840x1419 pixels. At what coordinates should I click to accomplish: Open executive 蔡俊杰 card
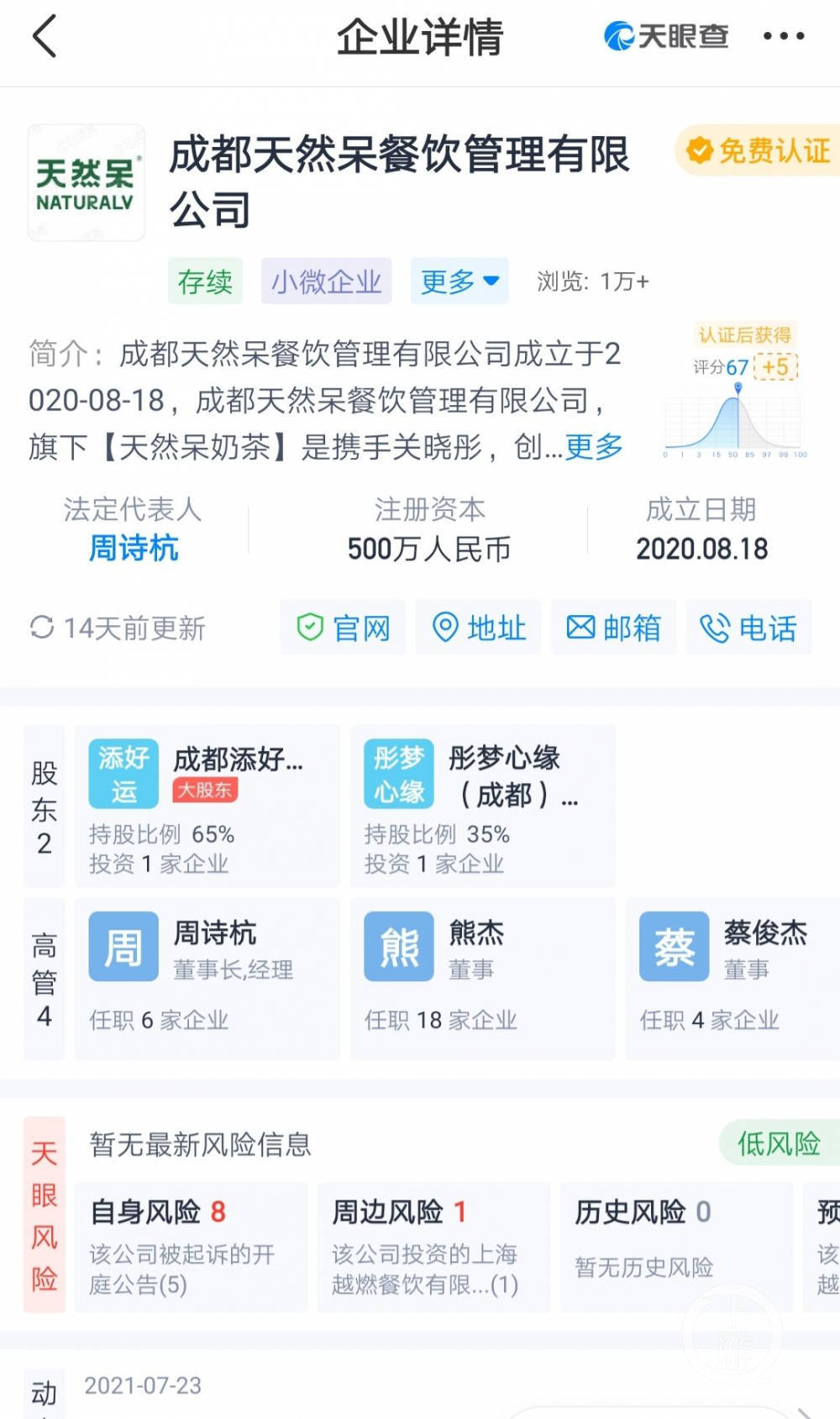pos(732,979)
